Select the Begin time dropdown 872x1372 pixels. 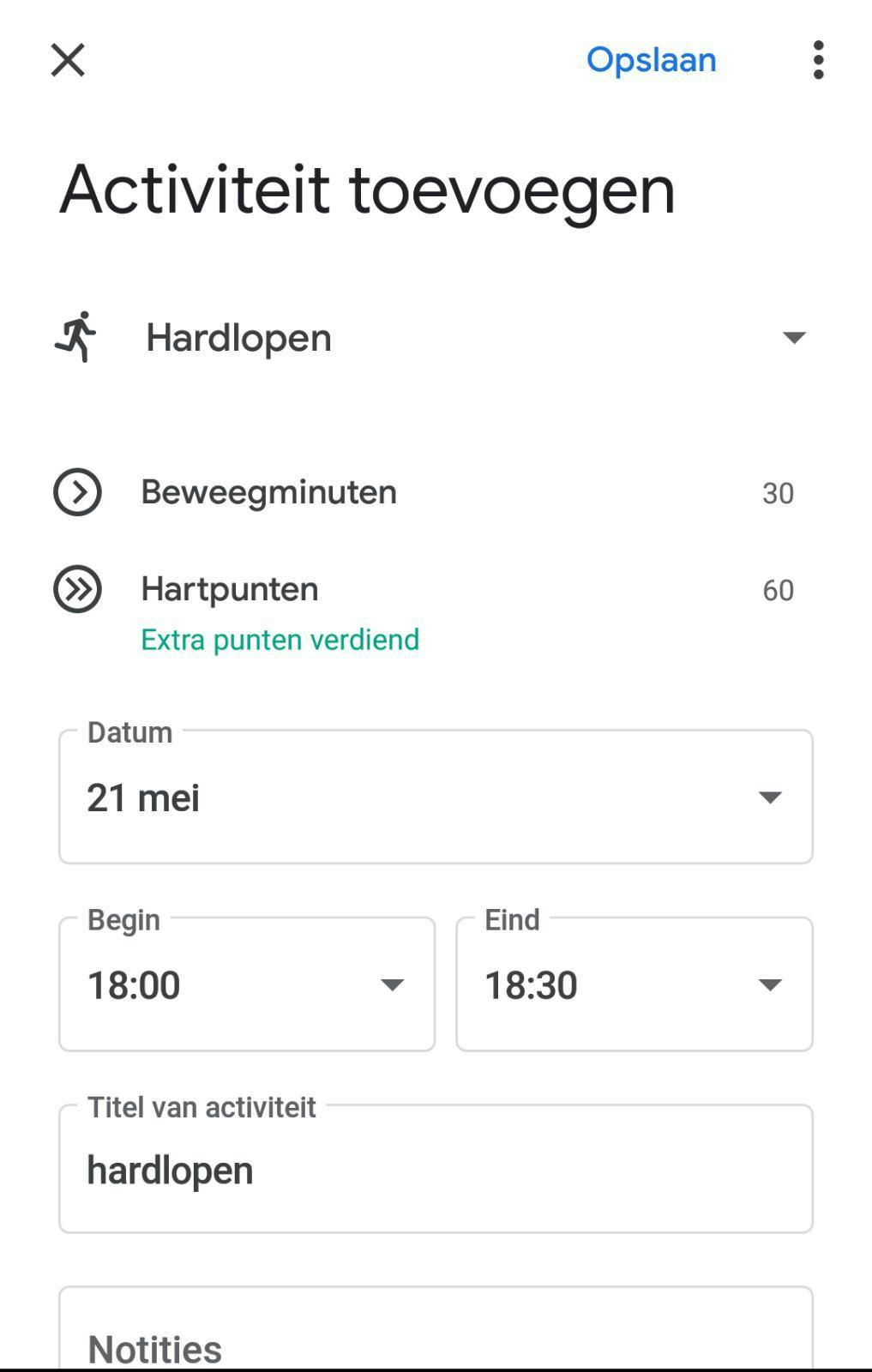tap(247, 984)
